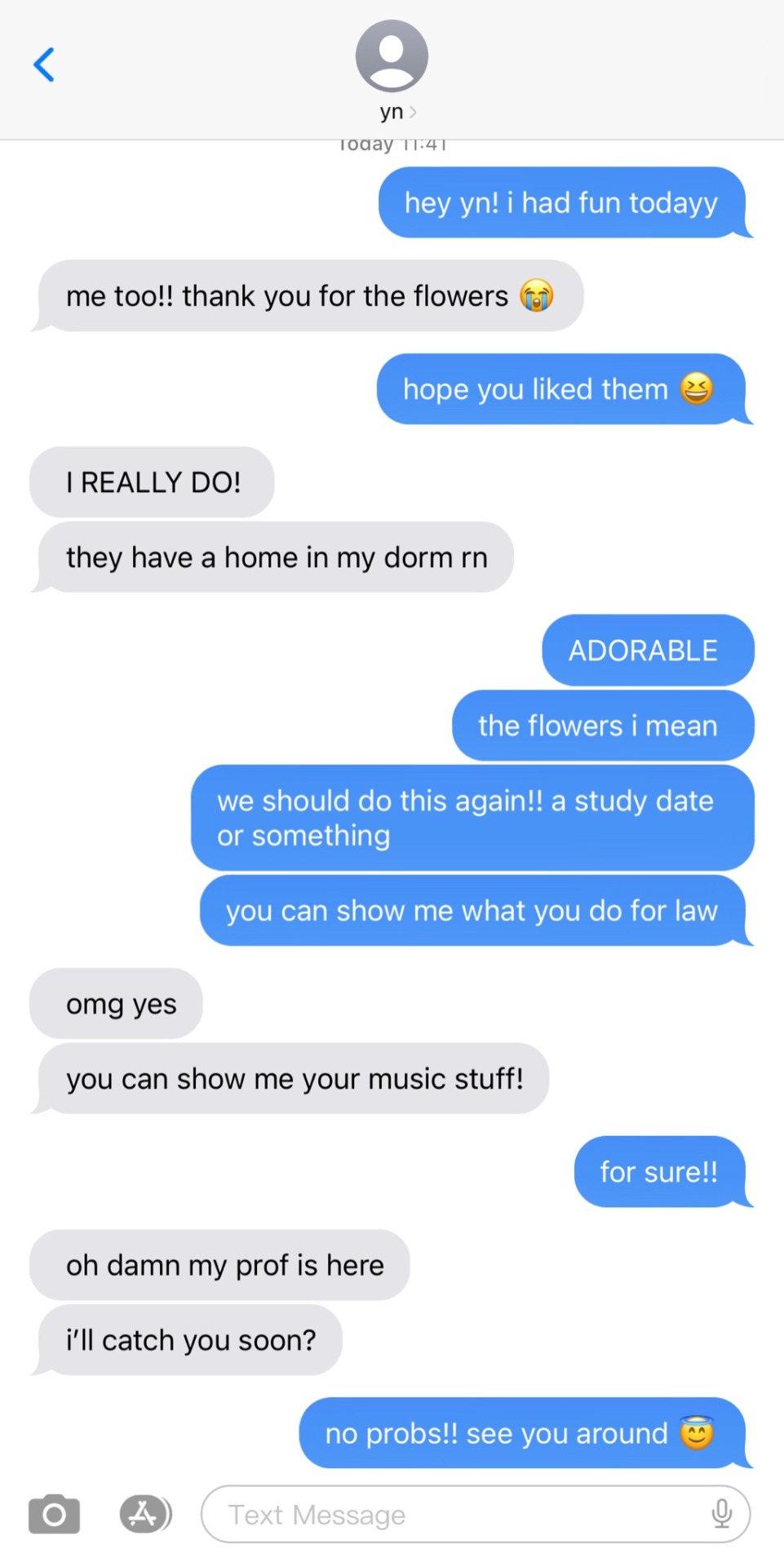
Task: Record an audio message with the microphone
Action: click(721, 1514)
